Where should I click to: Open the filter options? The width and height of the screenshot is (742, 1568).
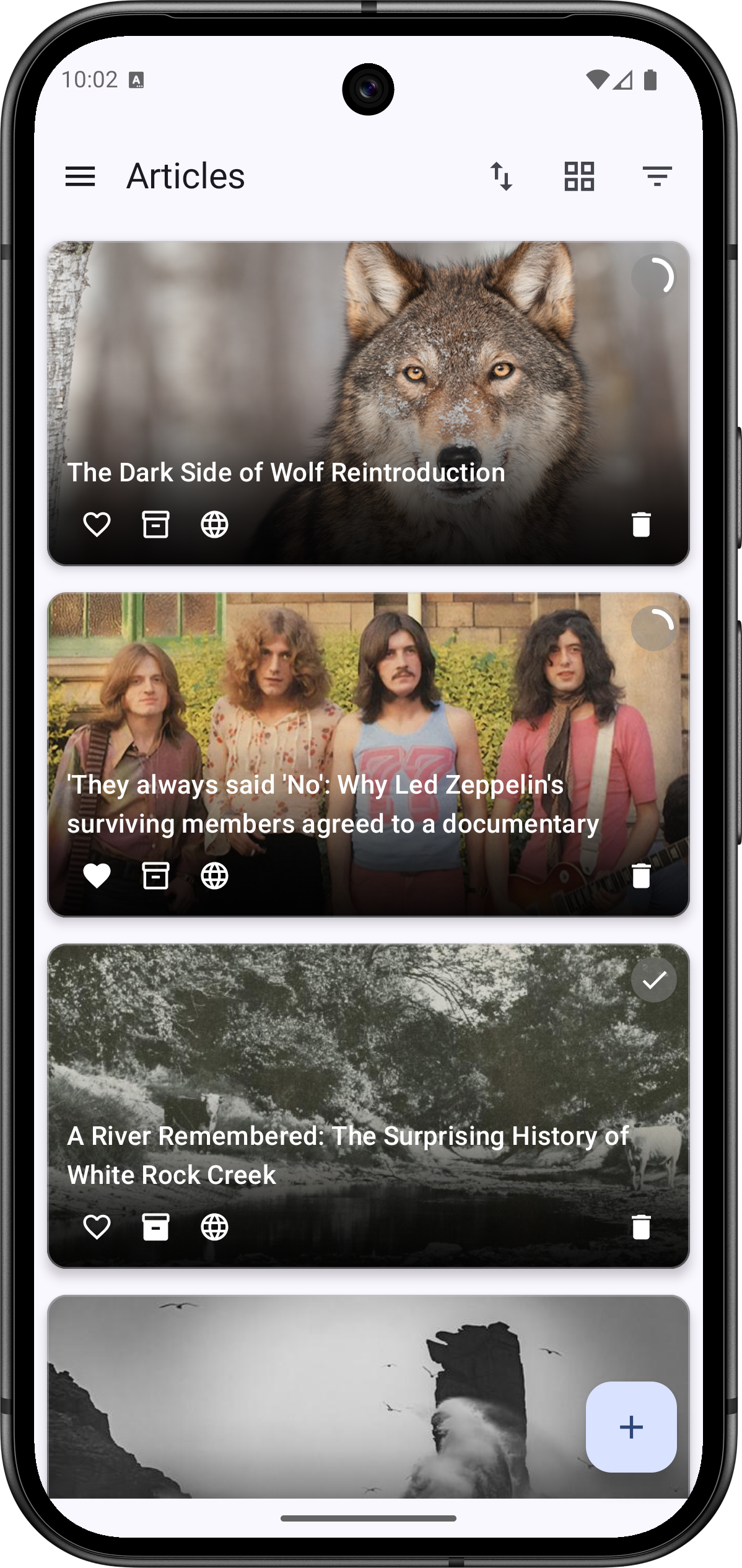point(657,177)
